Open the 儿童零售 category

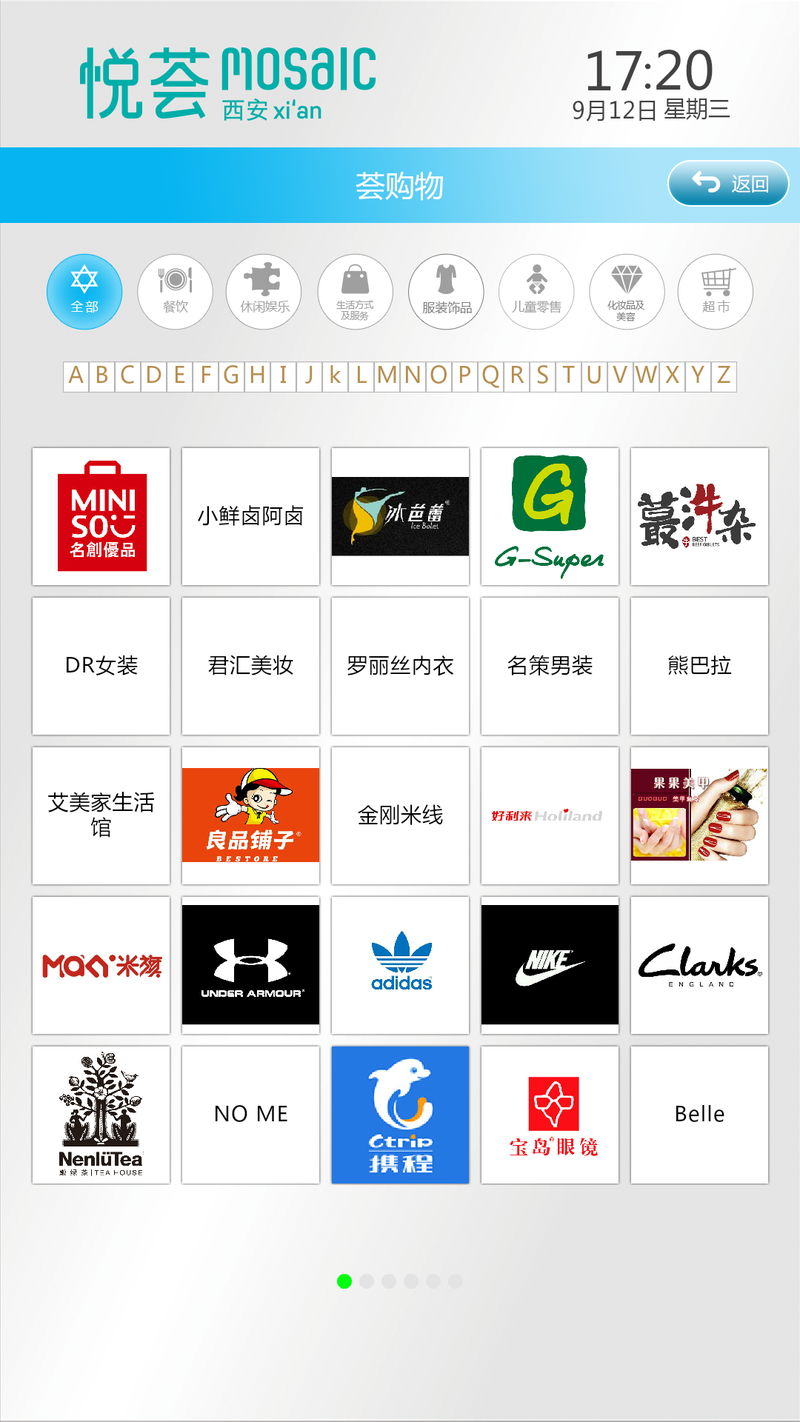(536, 292)
